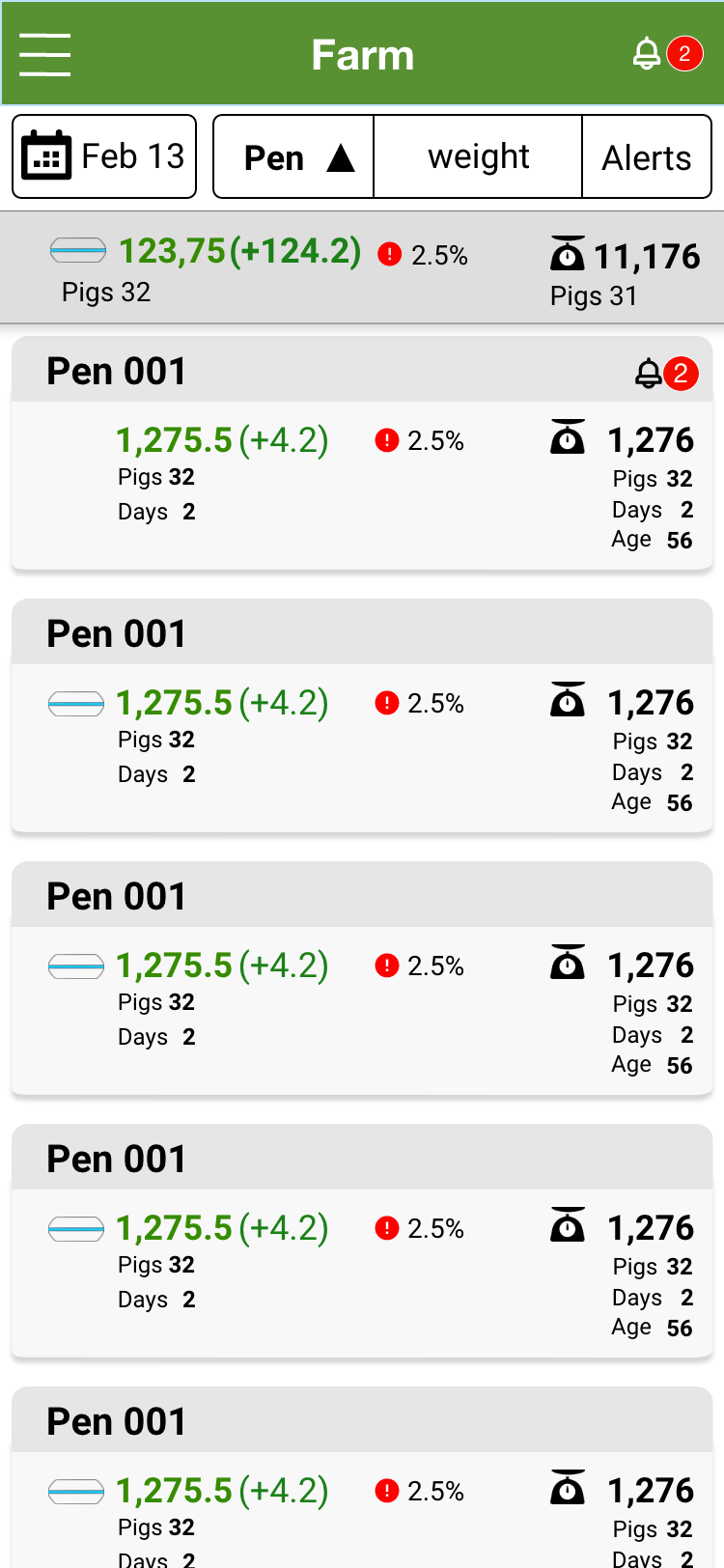Image resolution: width=724 pixels, height=1568 pixels.
Task: Open the Pen 001 card with alert badge
Action: coord(362,454)
